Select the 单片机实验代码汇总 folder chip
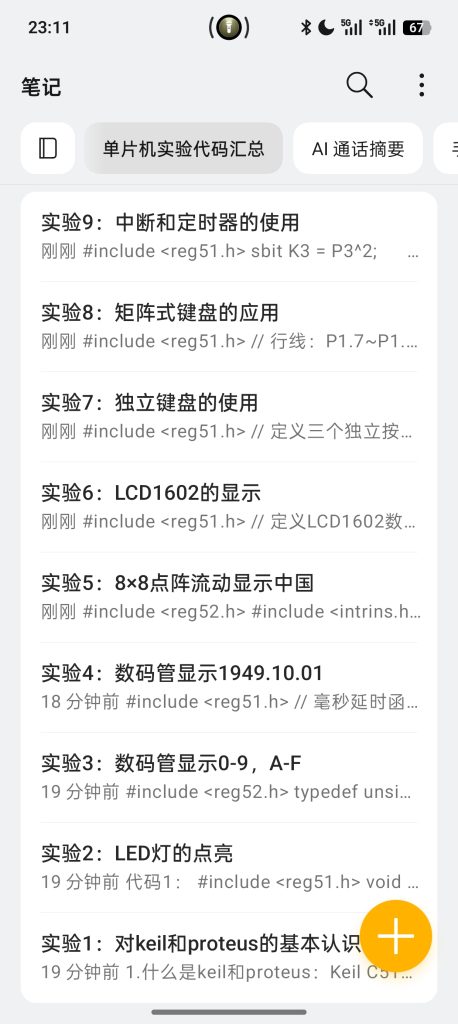The height and width of the screenshot is (1024, 458). pos(184,148)
